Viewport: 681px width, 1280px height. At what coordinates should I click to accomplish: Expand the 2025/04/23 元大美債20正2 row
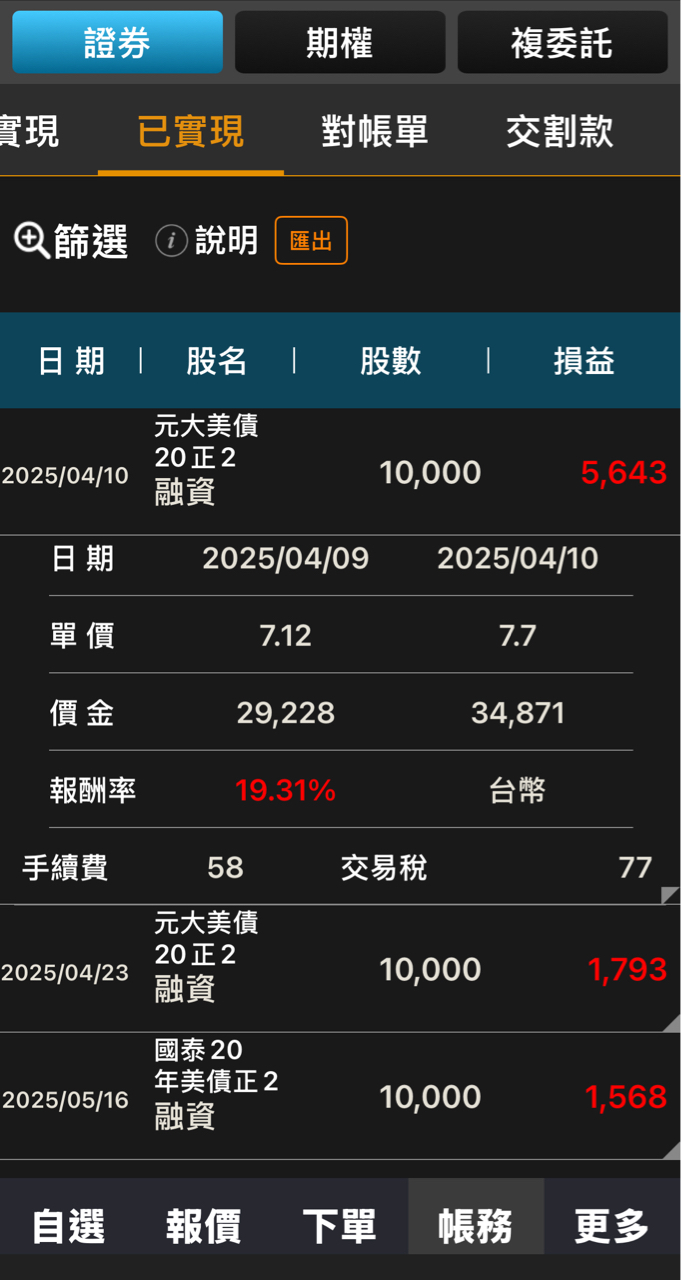click(340, 969)
